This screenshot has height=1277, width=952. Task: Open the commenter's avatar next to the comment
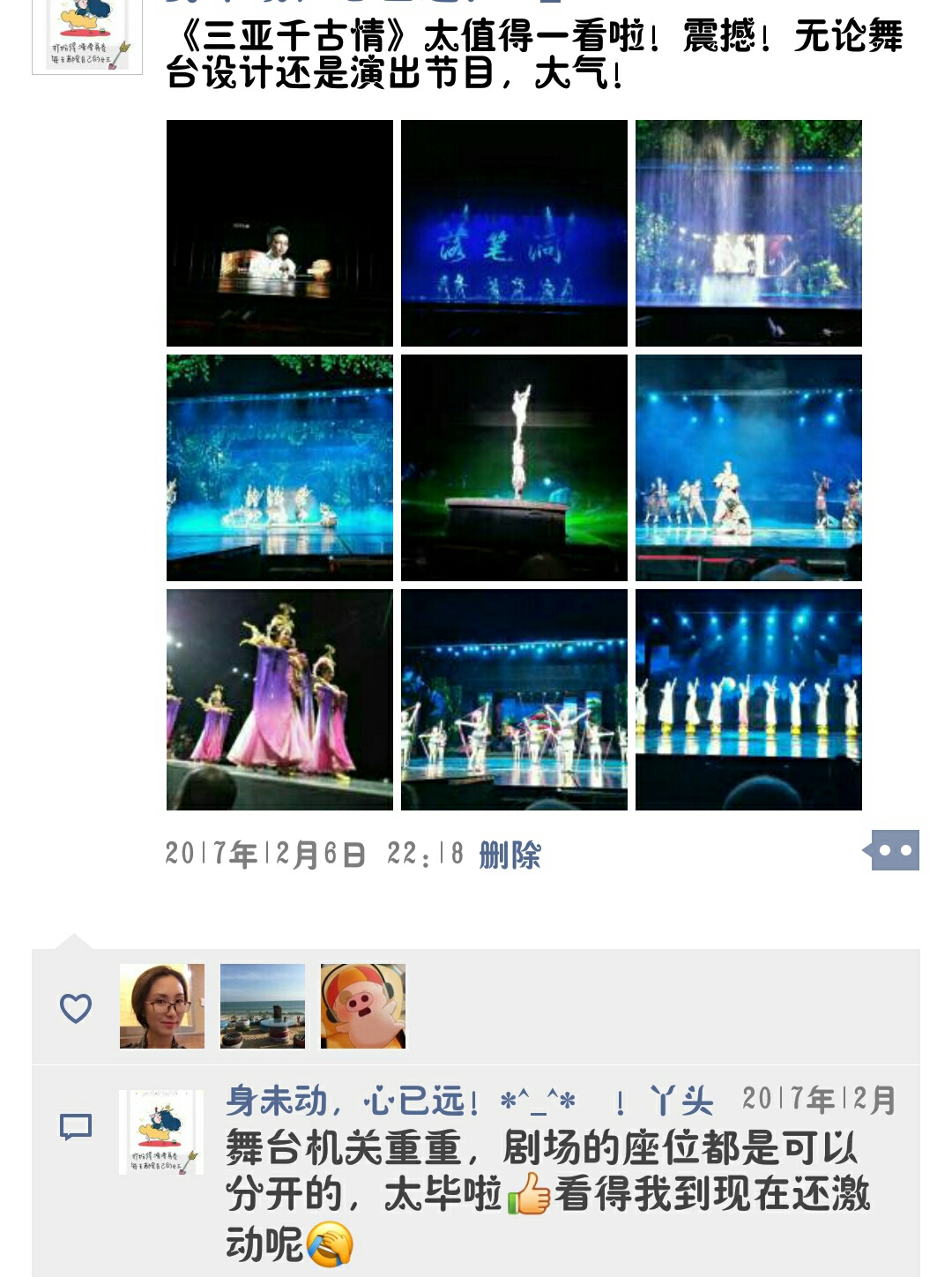tap(161, 1131)
